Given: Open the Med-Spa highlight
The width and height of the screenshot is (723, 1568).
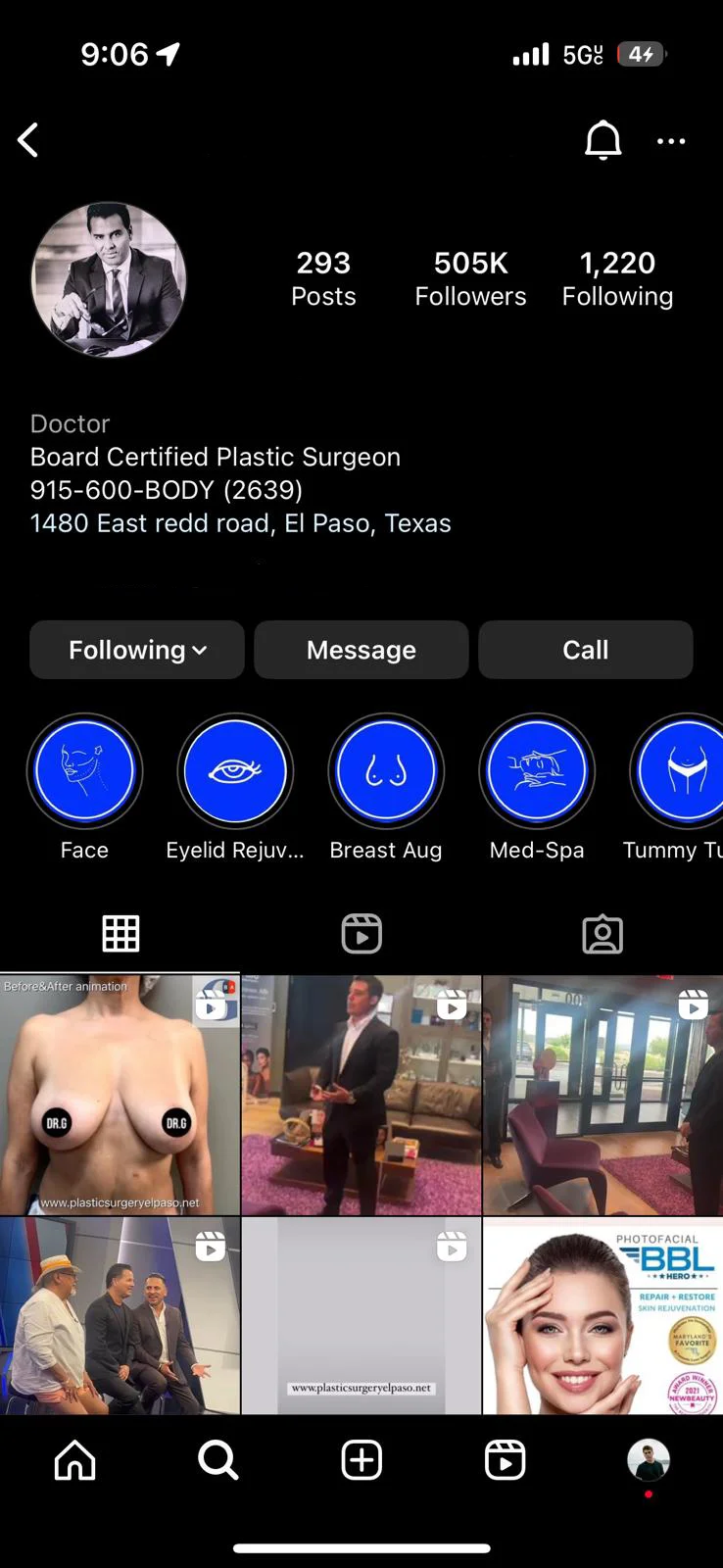Looking at the screenshot, I should click(537, 771).
